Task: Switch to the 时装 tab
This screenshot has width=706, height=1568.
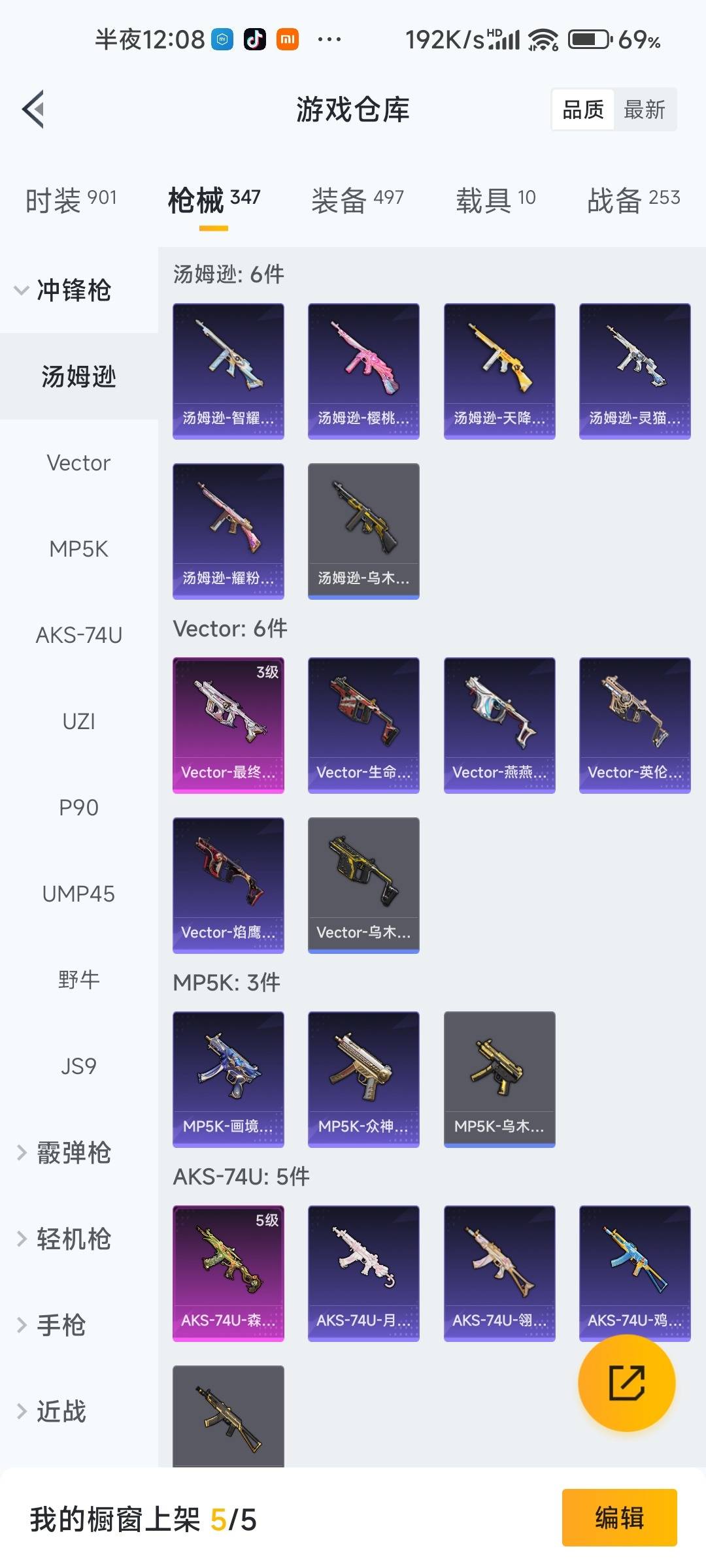Action: 71,199
